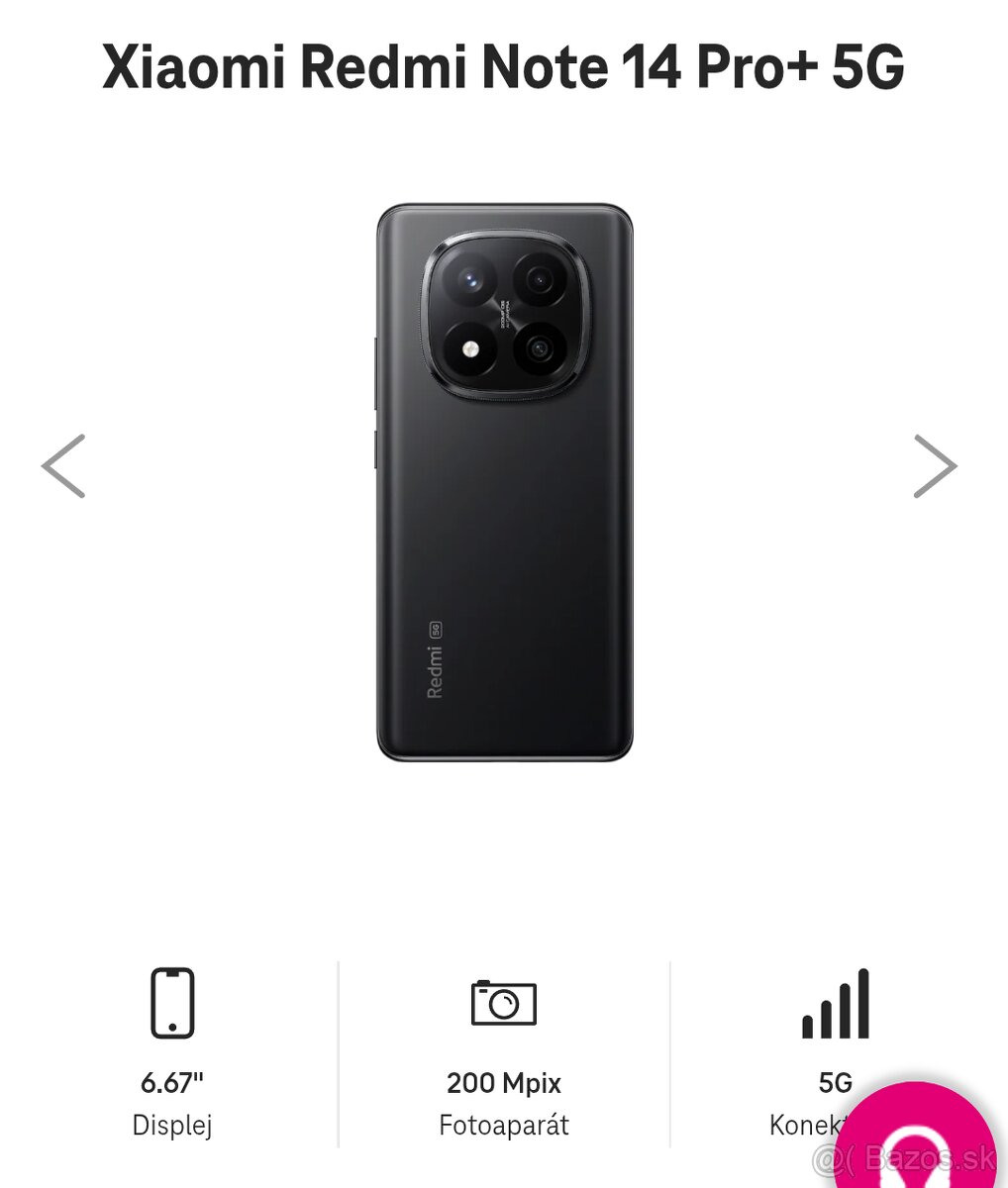Select the Displej label
The height and width of the screenshot is (1188, 1008).
point(172,1124)
